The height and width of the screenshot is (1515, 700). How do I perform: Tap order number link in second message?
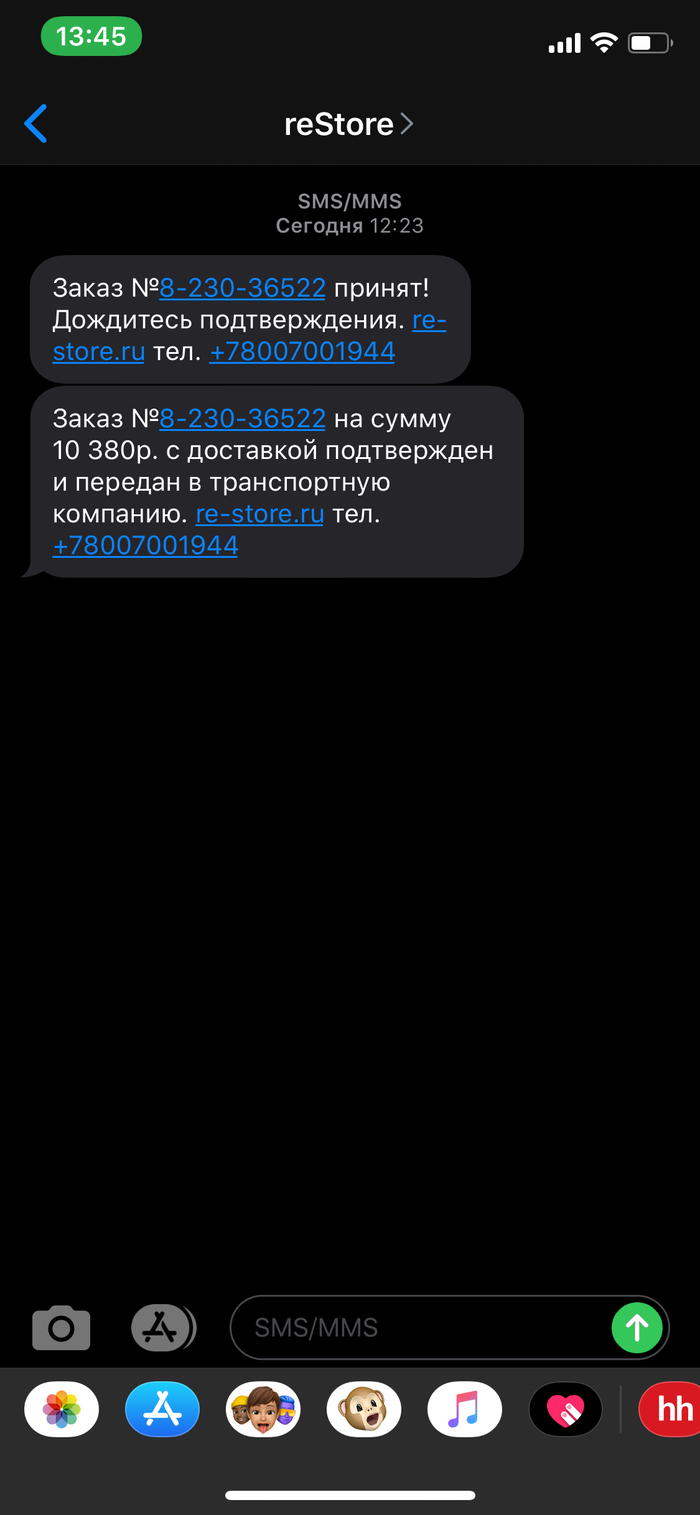coord(242,418)
